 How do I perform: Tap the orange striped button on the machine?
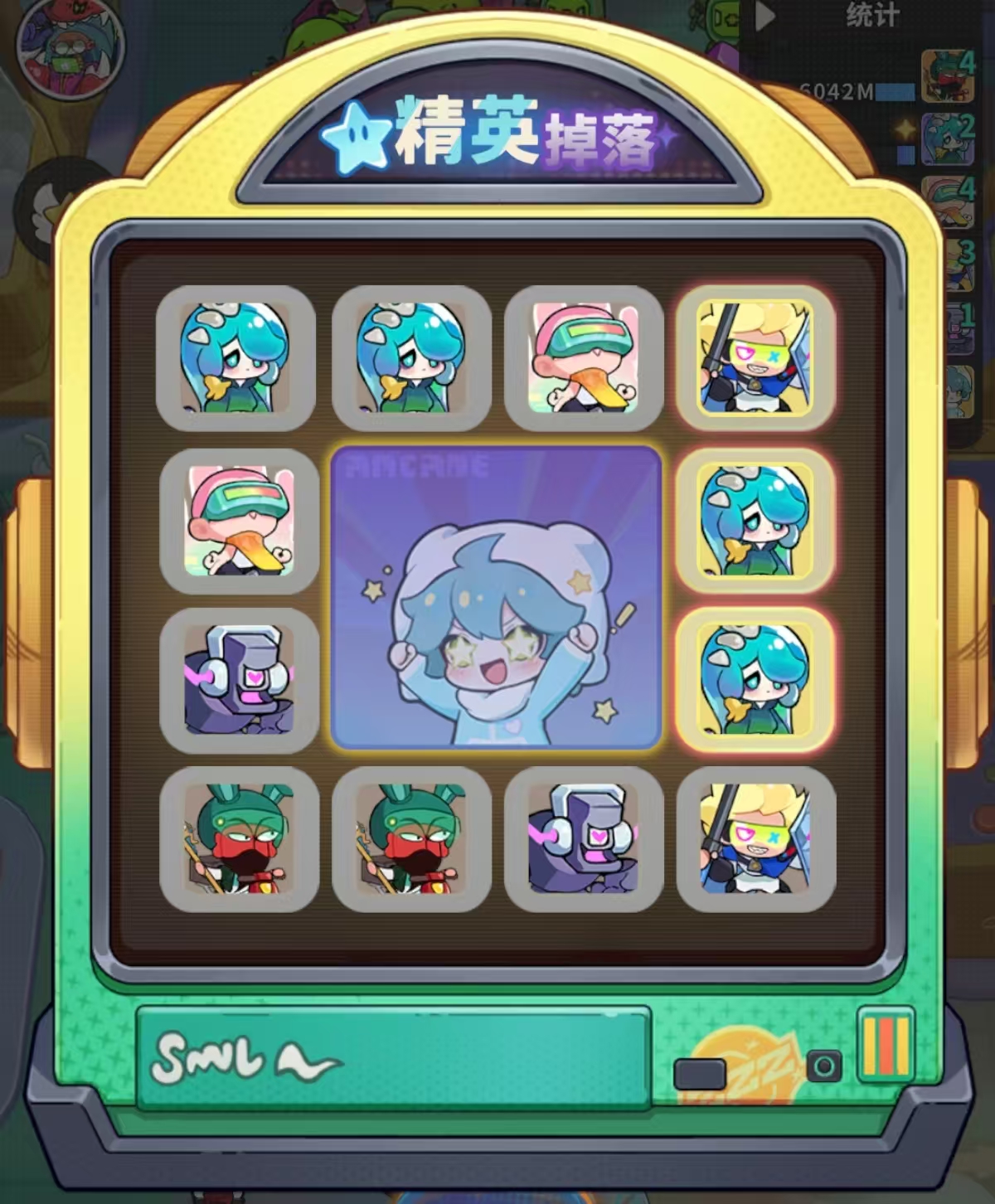[886, 1045]
